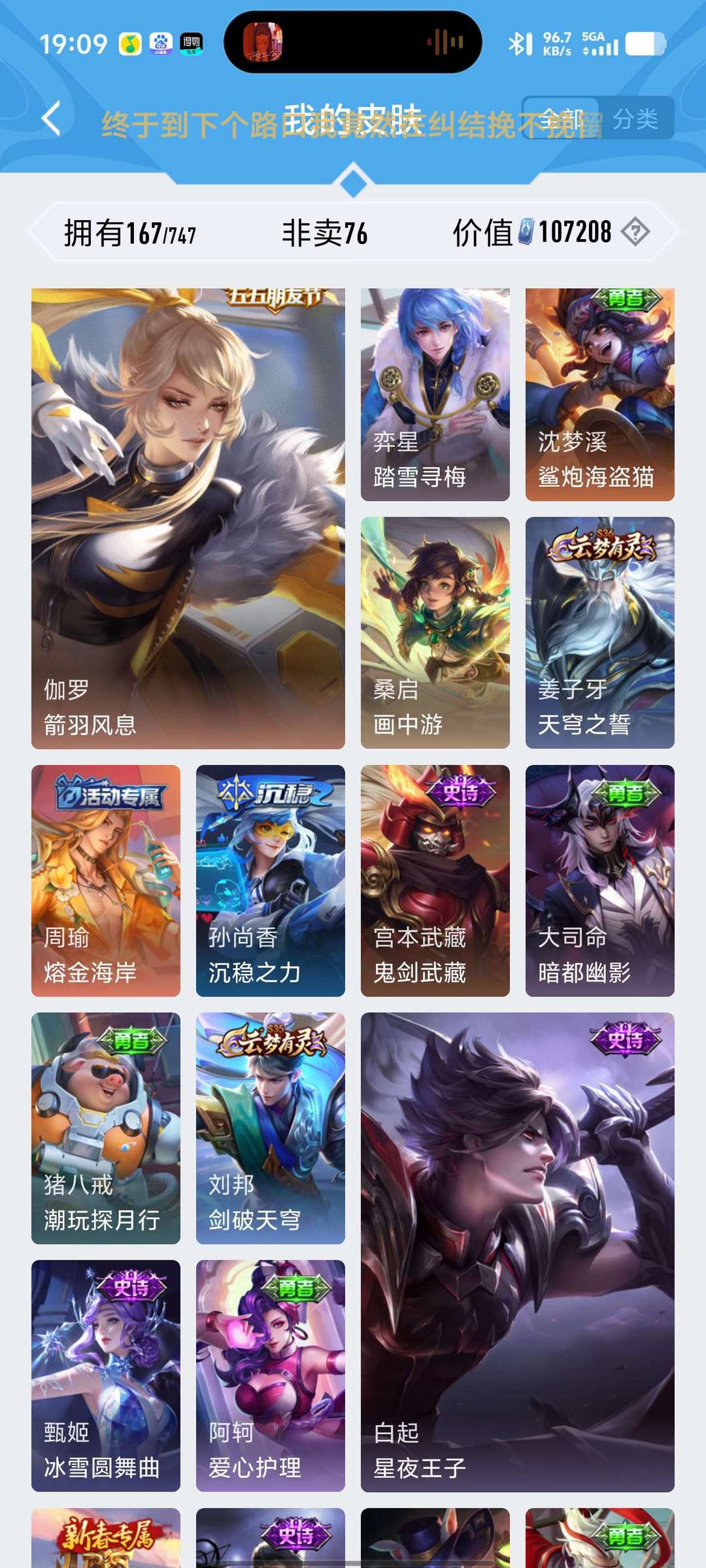Open the value help question-mark icon
The height and width of the screenshot is (1568, 706).
pyautogui.click(x=635, y=232)
